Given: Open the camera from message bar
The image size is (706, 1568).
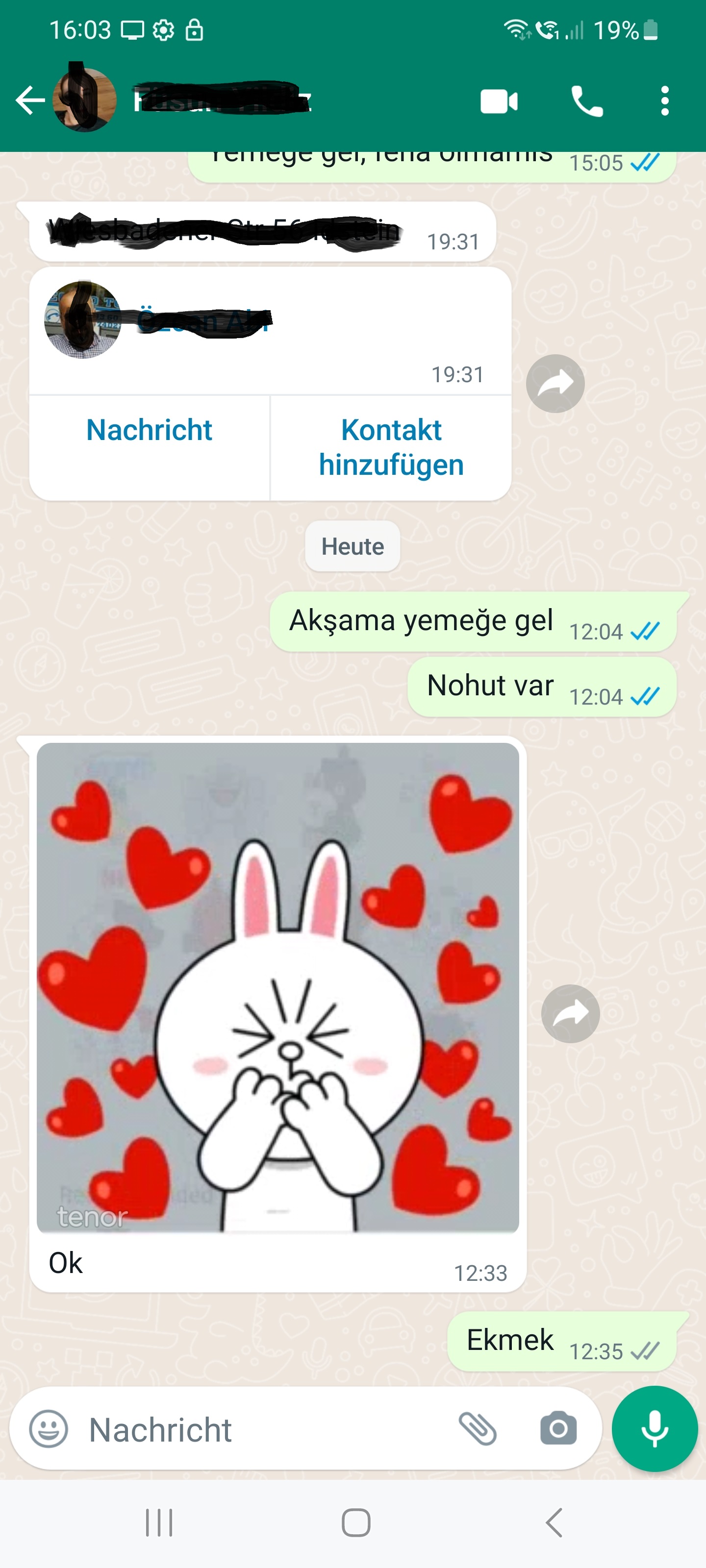Looking at the screenshot, I should [x=558, y=1429].
